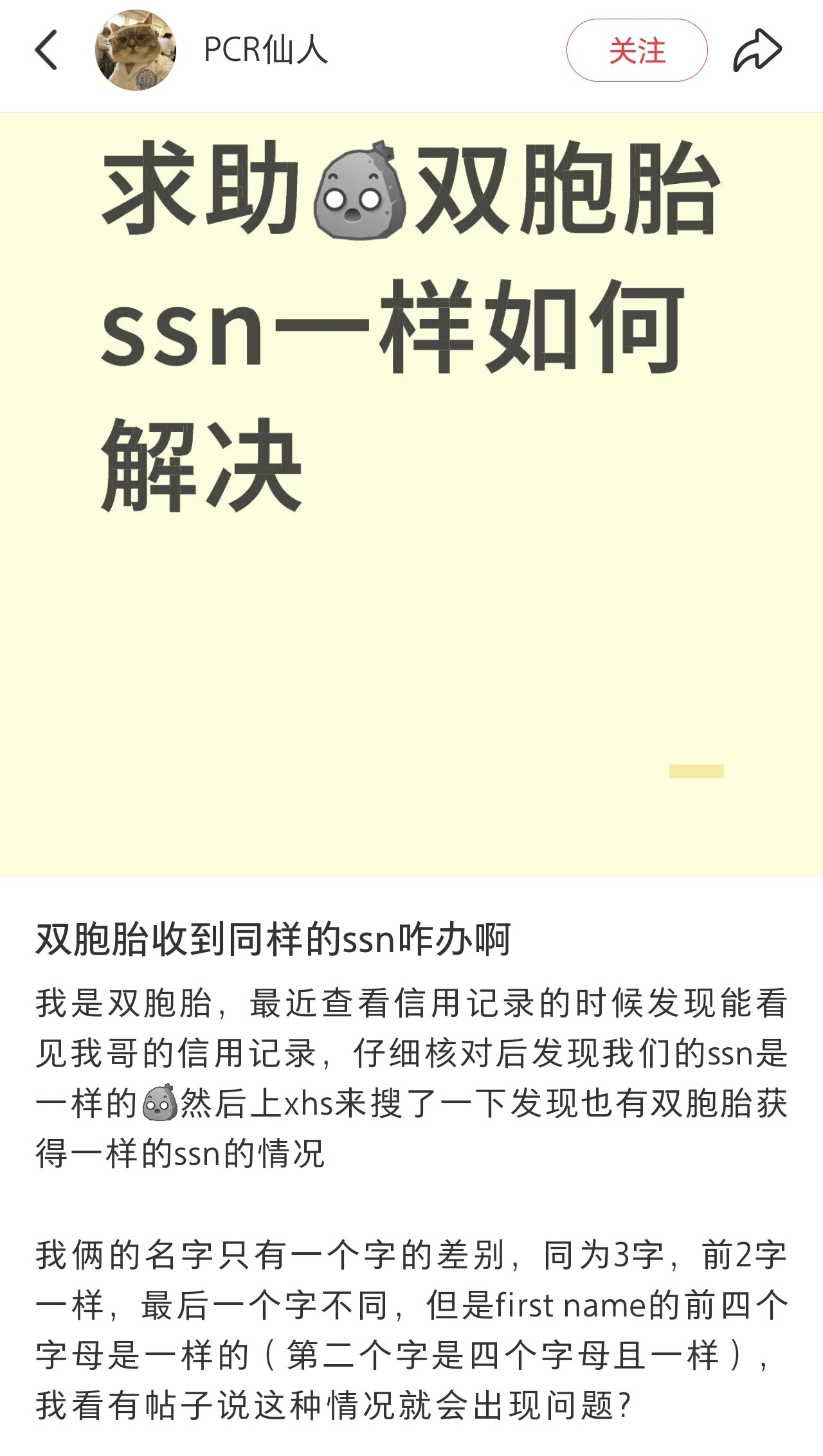
Task: Share this post
Action: click(757, 50)
